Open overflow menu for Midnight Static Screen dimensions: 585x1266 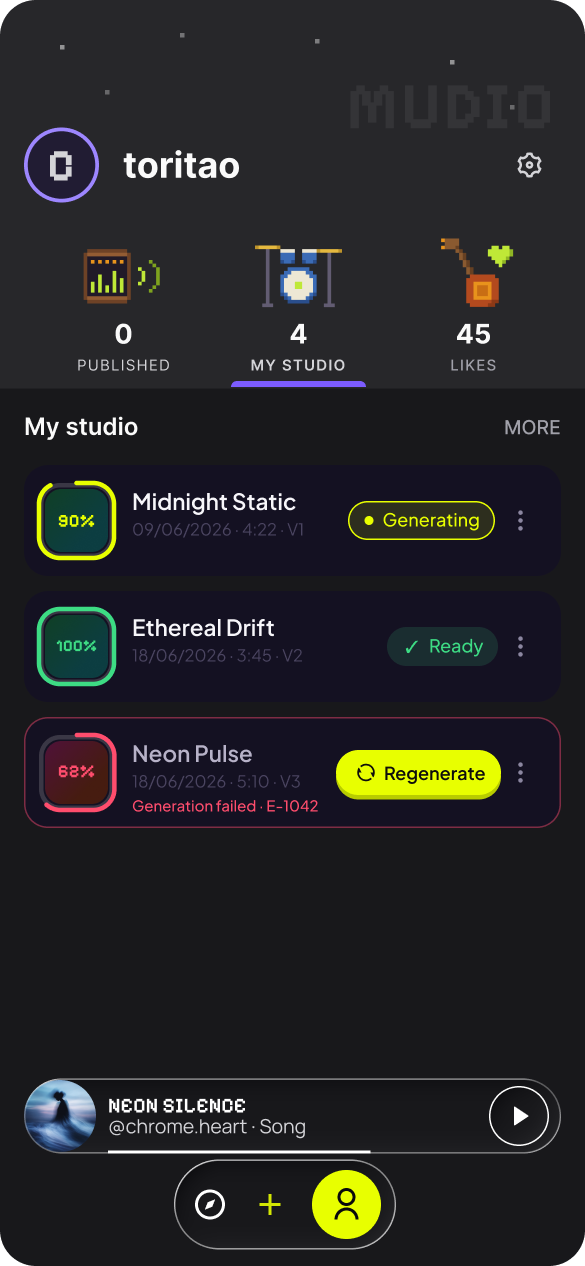click(x=520, y=520)
